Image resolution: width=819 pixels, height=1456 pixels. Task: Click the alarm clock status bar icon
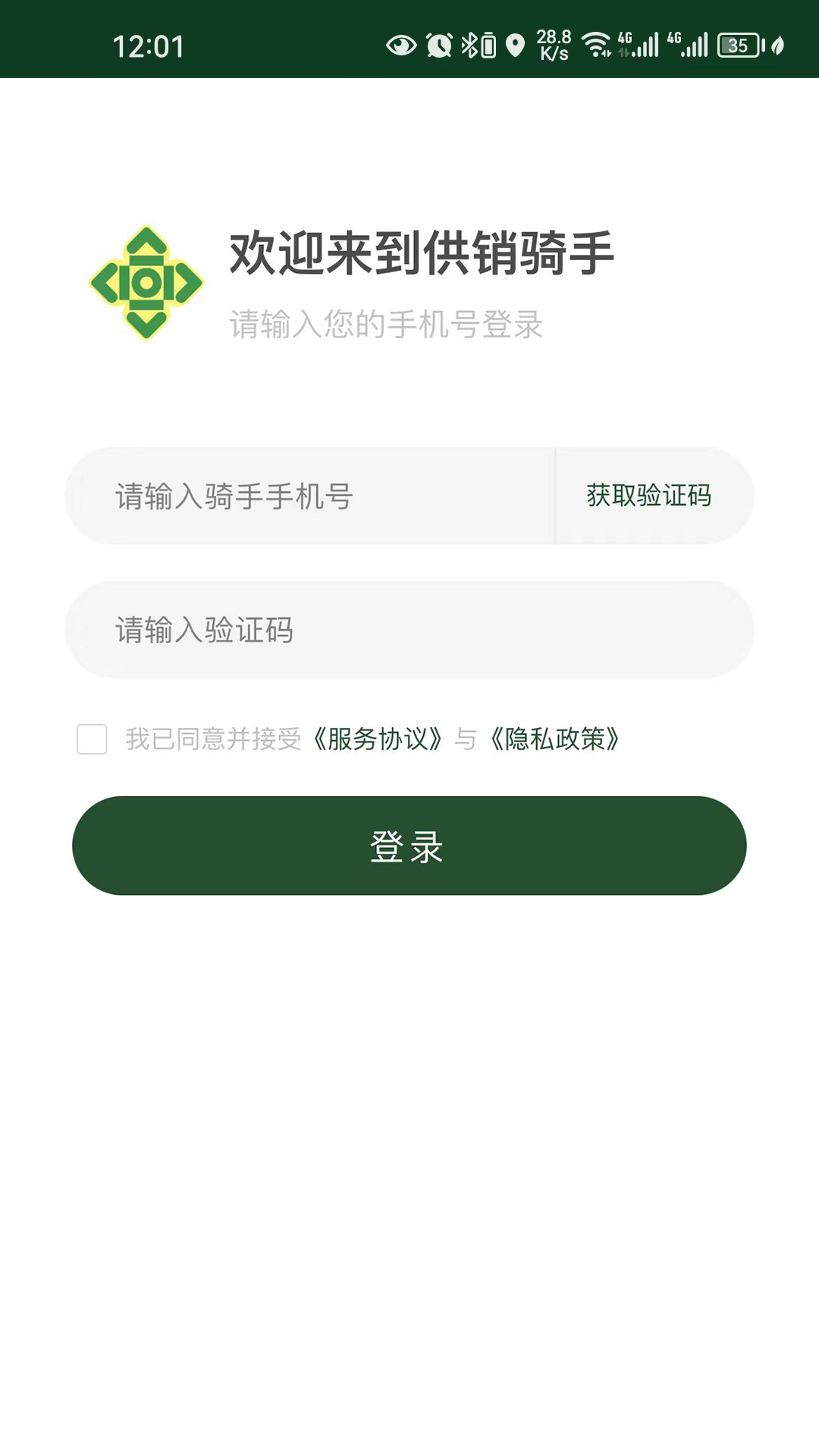[438, 45]
